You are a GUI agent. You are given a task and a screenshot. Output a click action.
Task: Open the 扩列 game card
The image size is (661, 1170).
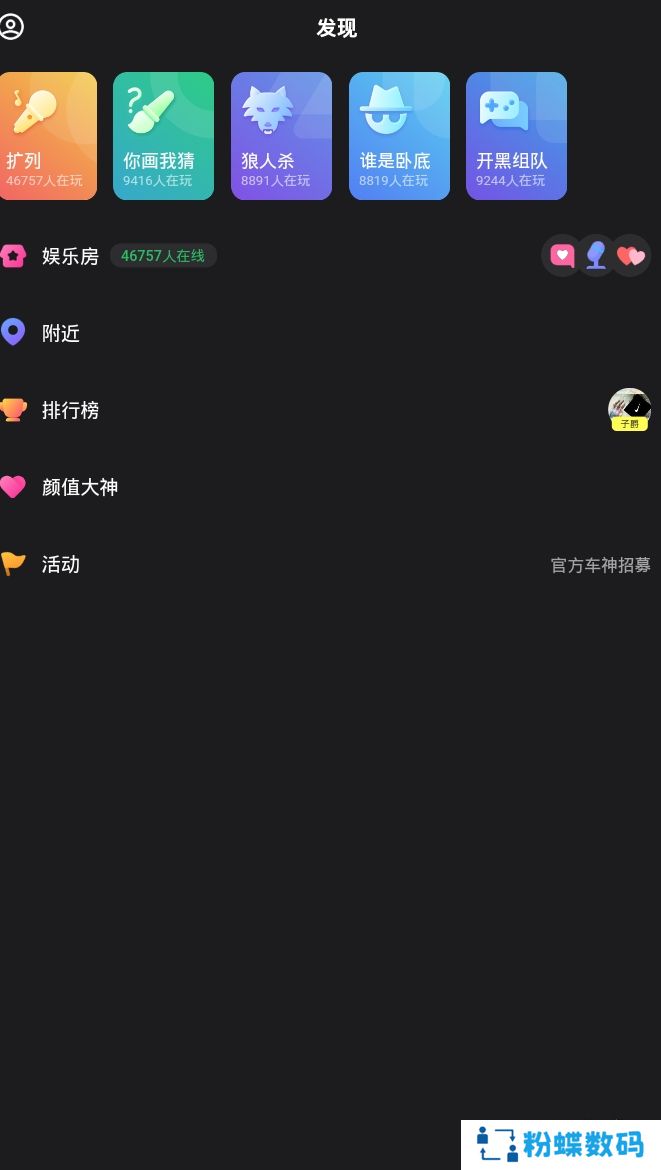coord(47,136)
